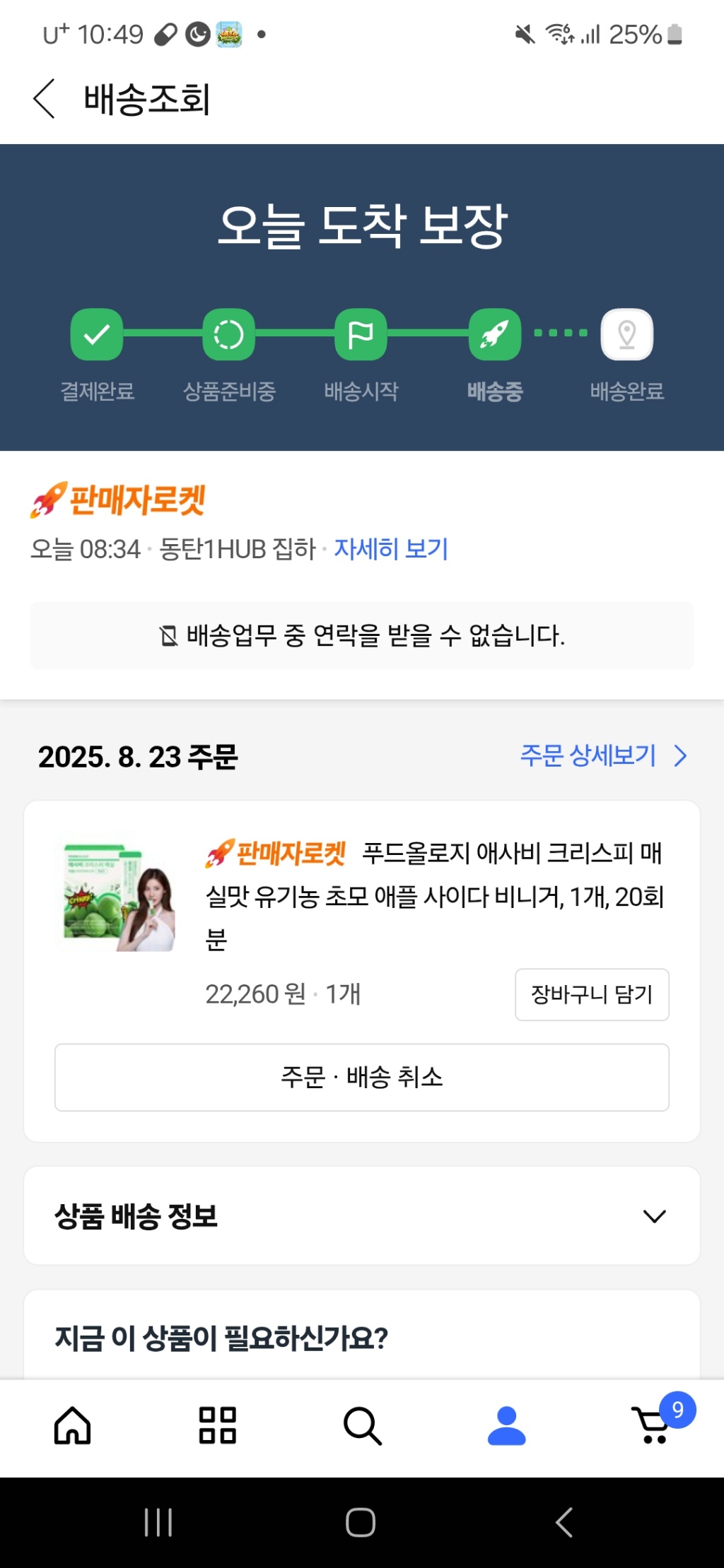Open 주문 상세보기 for this order

(x=602, y=755)
